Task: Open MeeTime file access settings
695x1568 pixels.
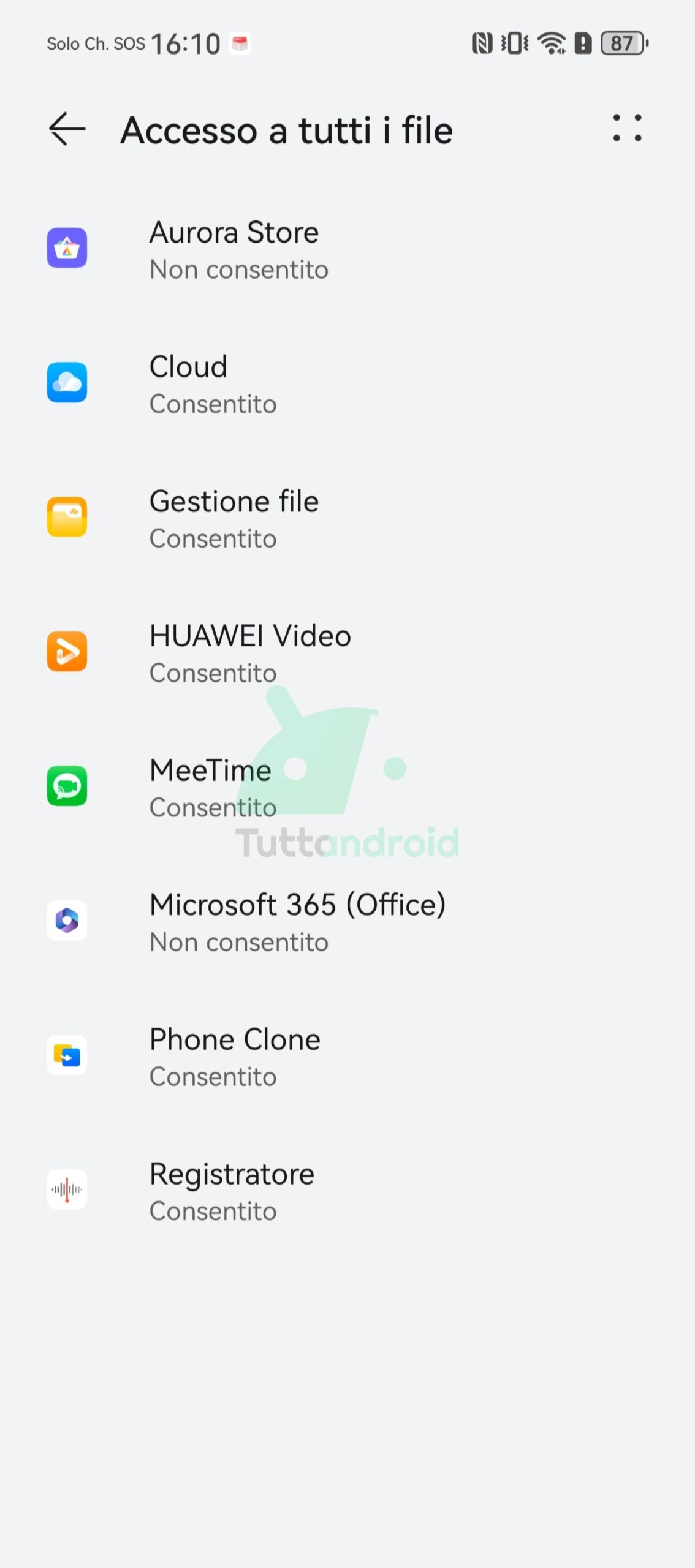Action: [347, 787]
